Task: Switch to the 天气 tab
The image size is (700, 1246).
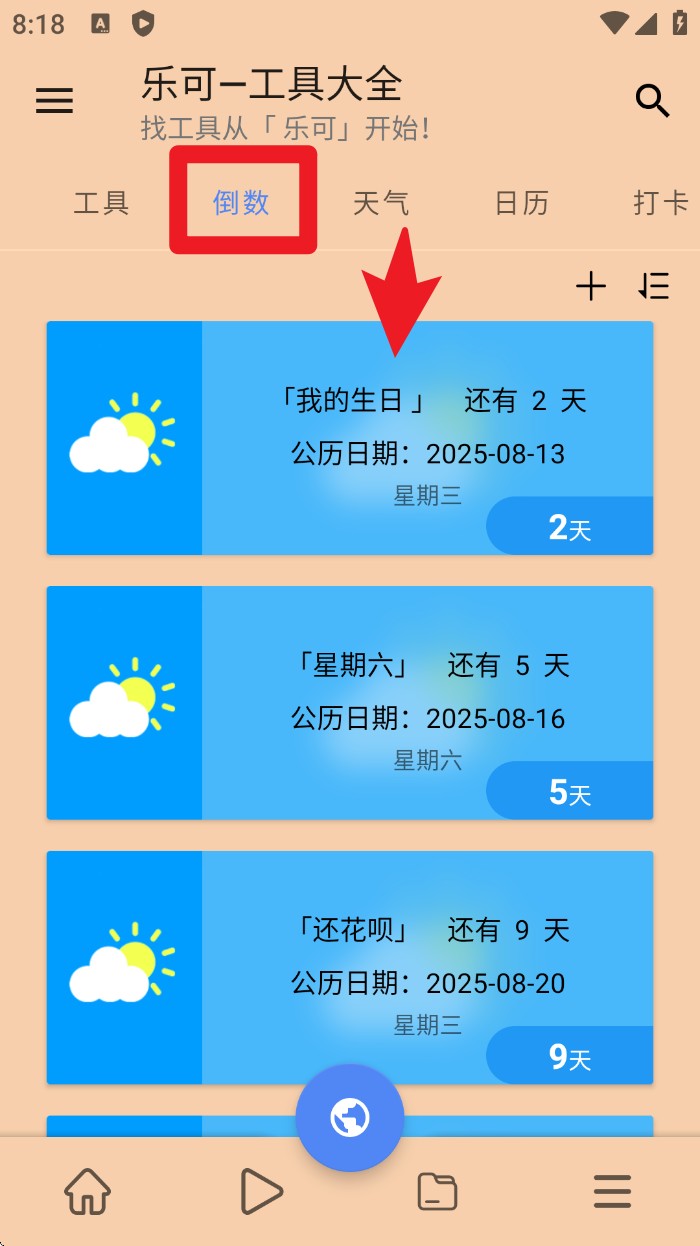Action: pyautogui.click(x=381, y=203)
